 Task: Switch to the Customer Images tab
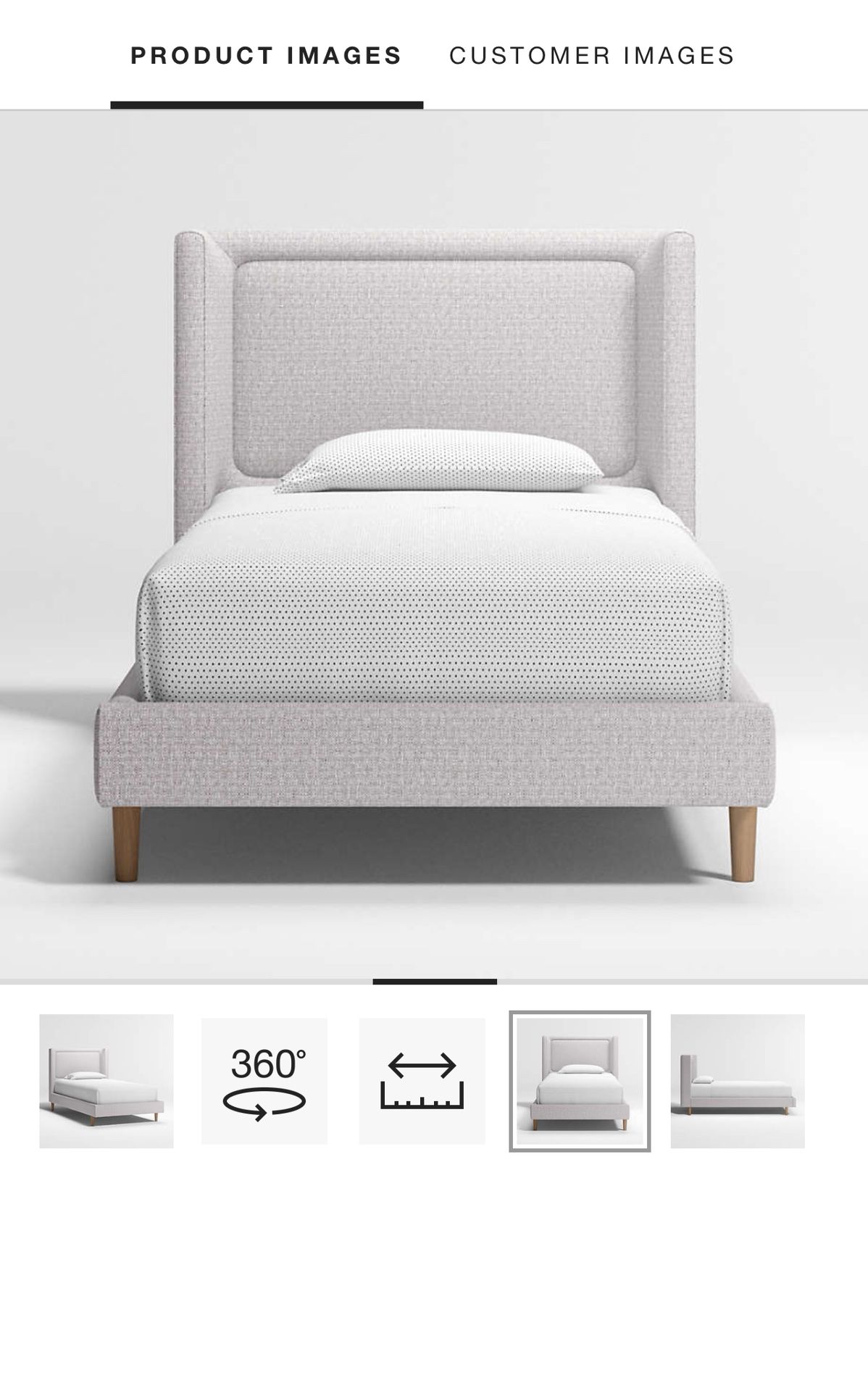tap(591, 56)
